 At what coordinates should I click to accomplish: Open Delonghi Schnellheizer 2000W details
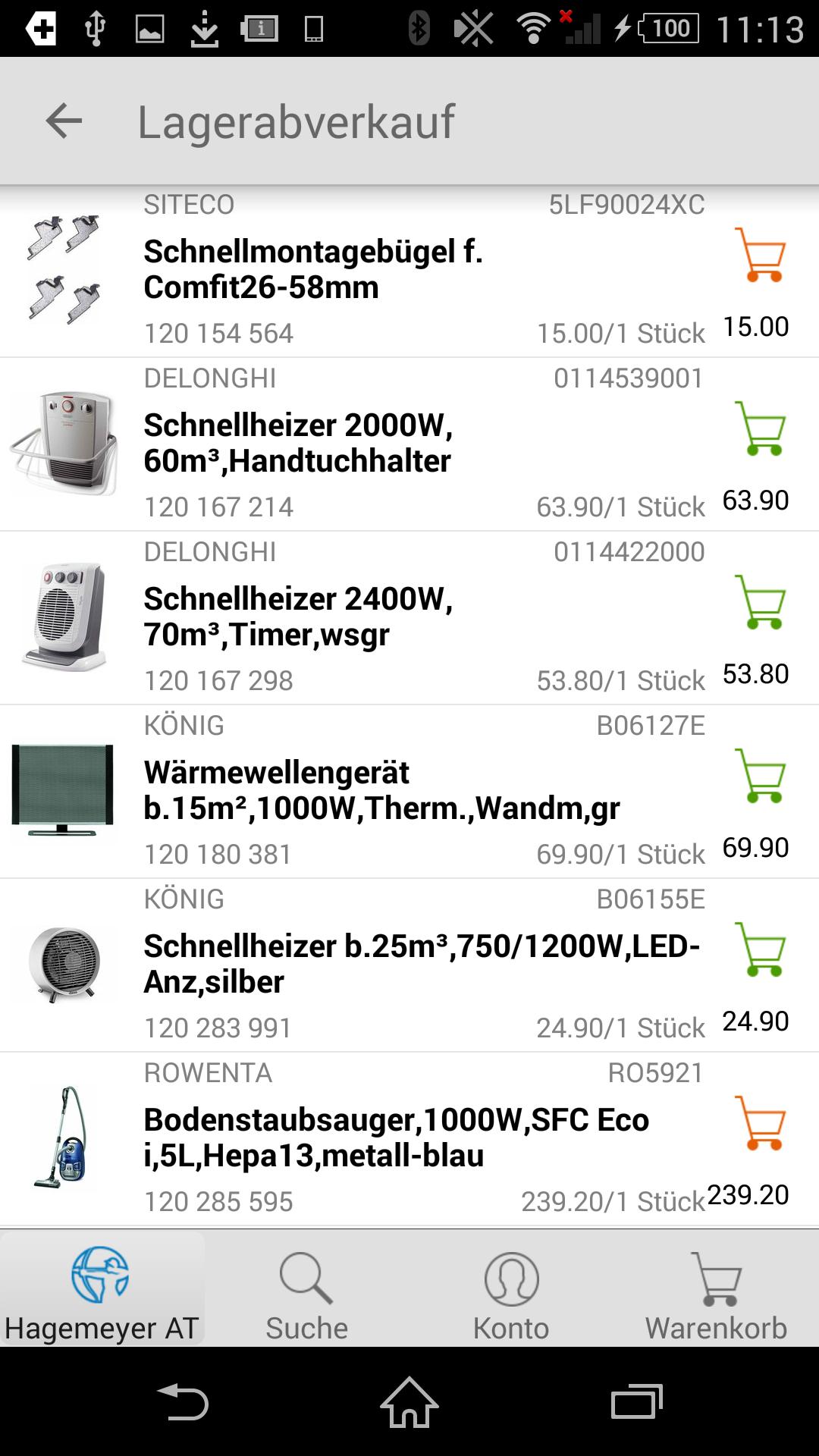click(297, 443)
